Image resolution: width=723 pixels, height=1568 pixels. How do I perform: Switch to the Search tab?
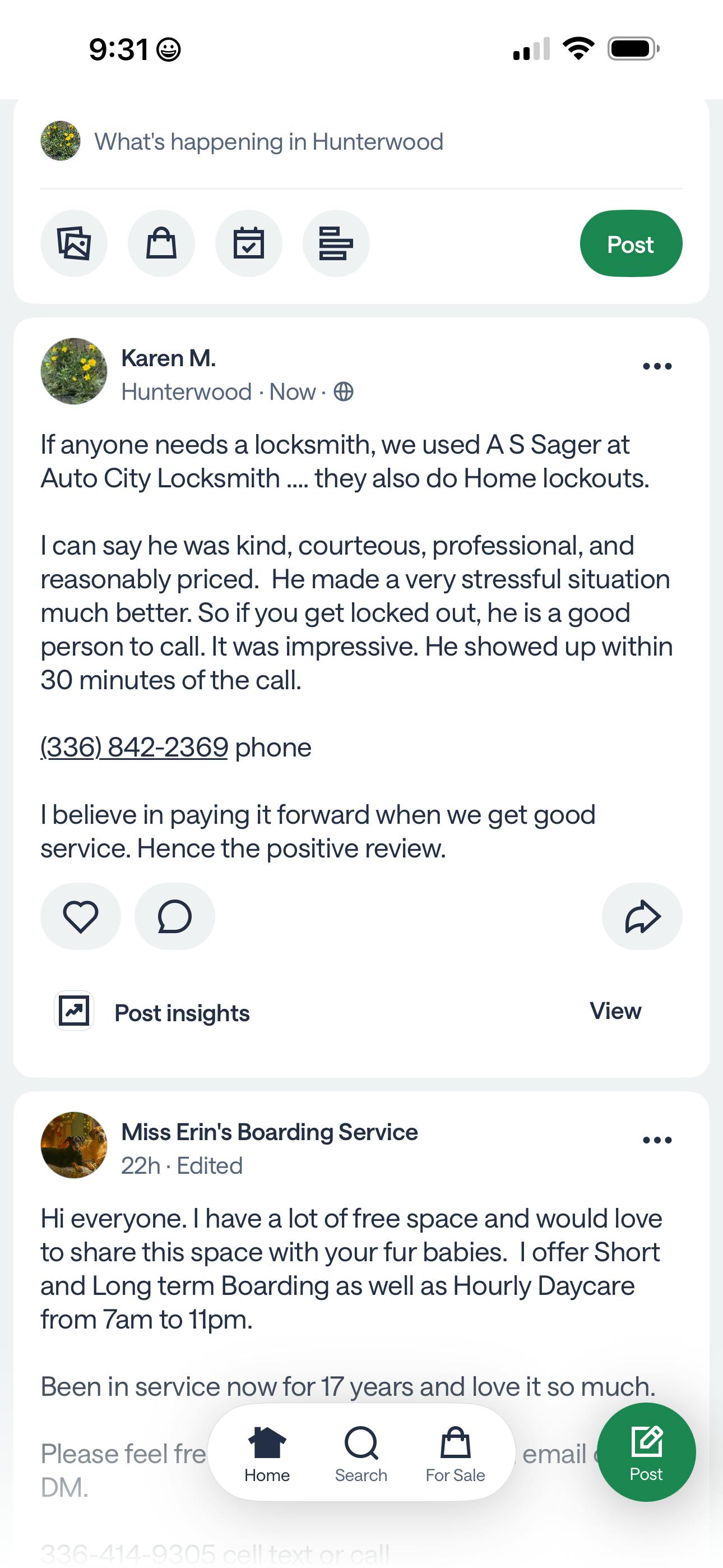[361, 1454]
